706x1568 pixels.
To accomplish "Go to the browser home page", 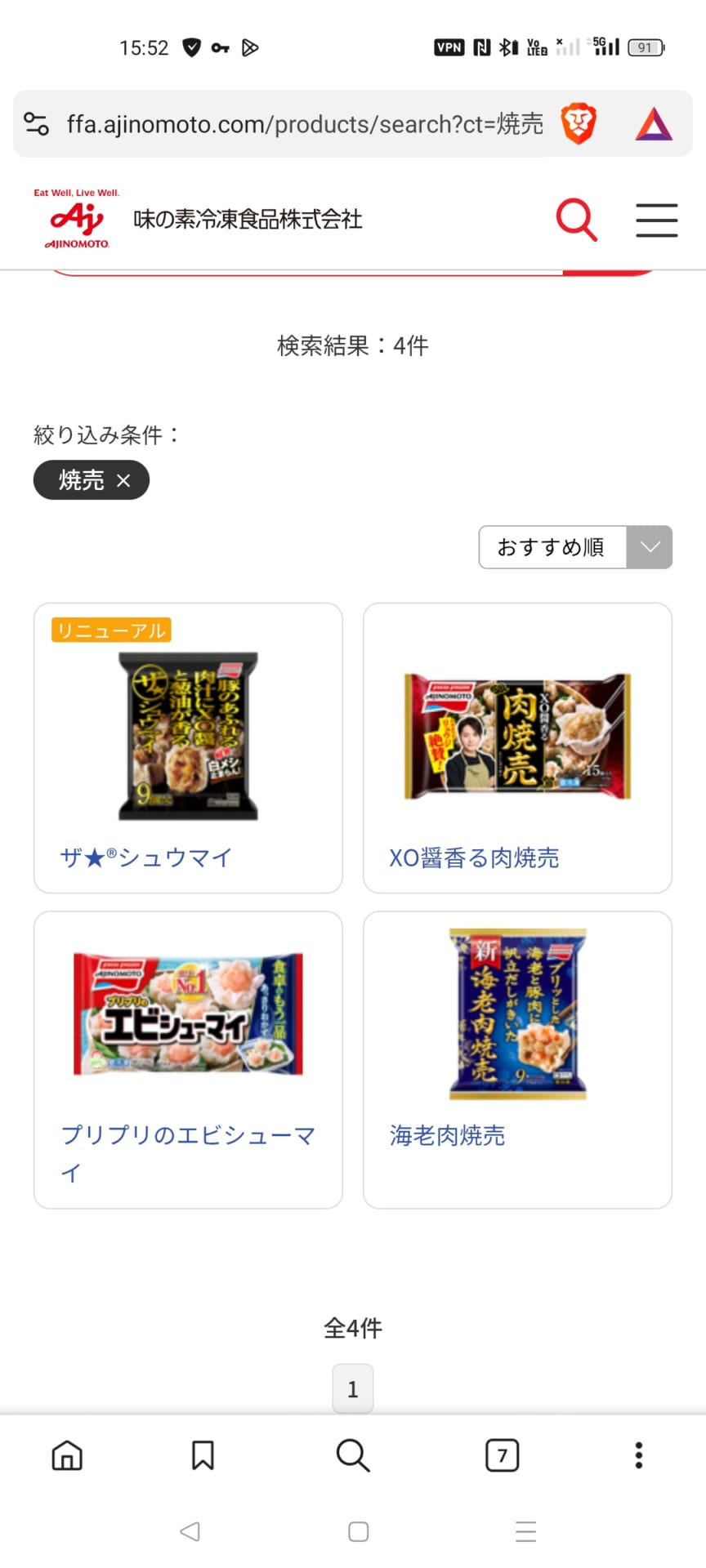I will [67, 1455].
